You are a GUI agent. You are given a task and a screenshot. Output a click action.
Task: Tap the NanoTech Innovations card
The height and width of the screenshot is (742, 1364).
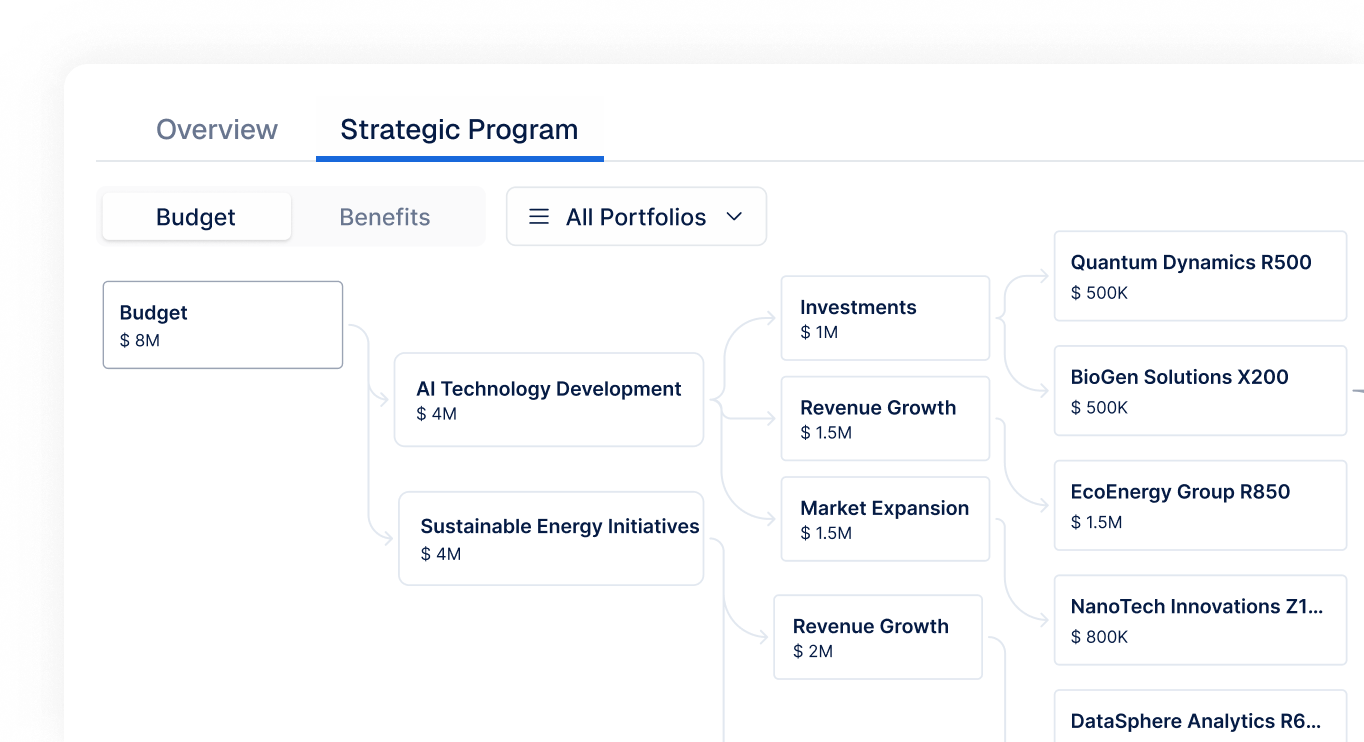(1200, 620)
